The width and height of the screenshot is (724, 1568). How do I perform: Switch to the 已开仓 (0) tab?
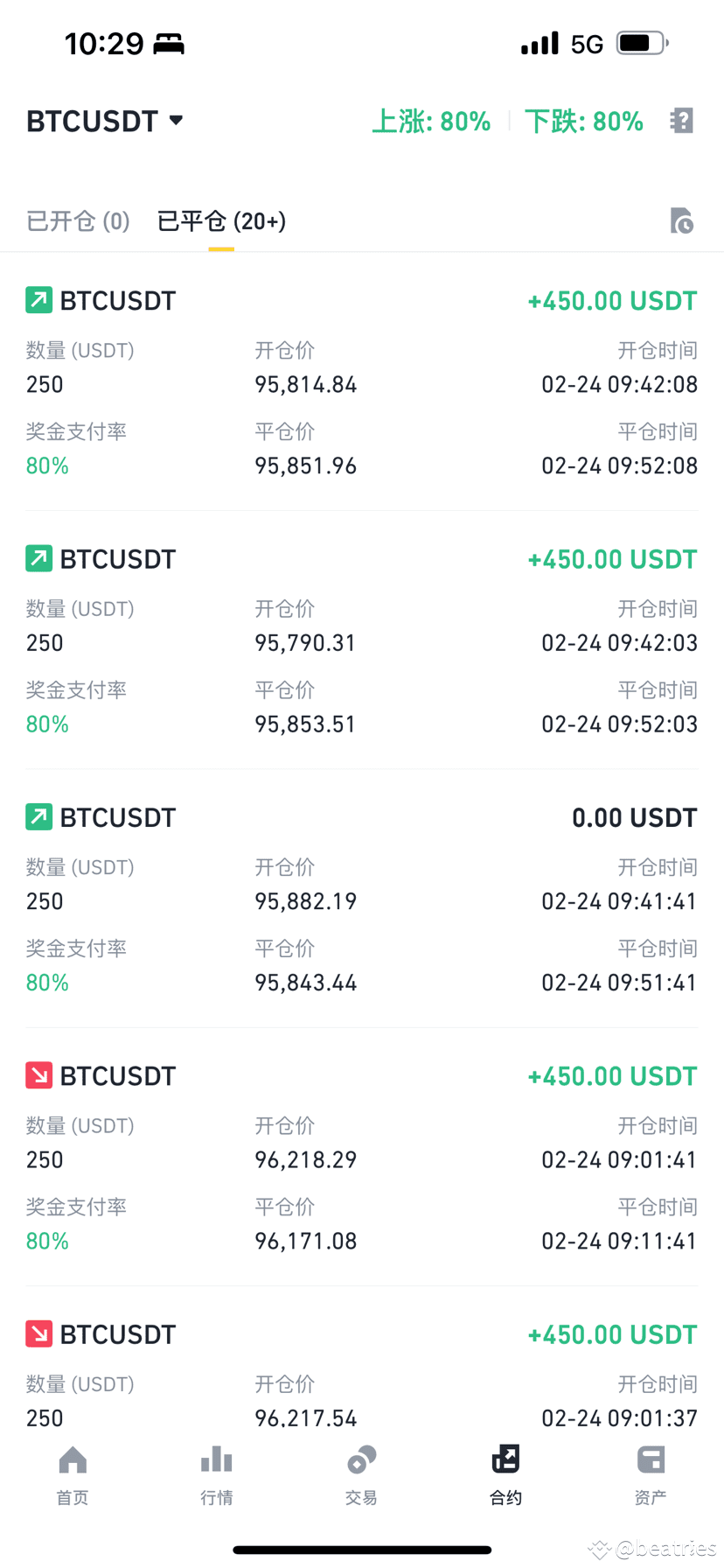[78, 221]
